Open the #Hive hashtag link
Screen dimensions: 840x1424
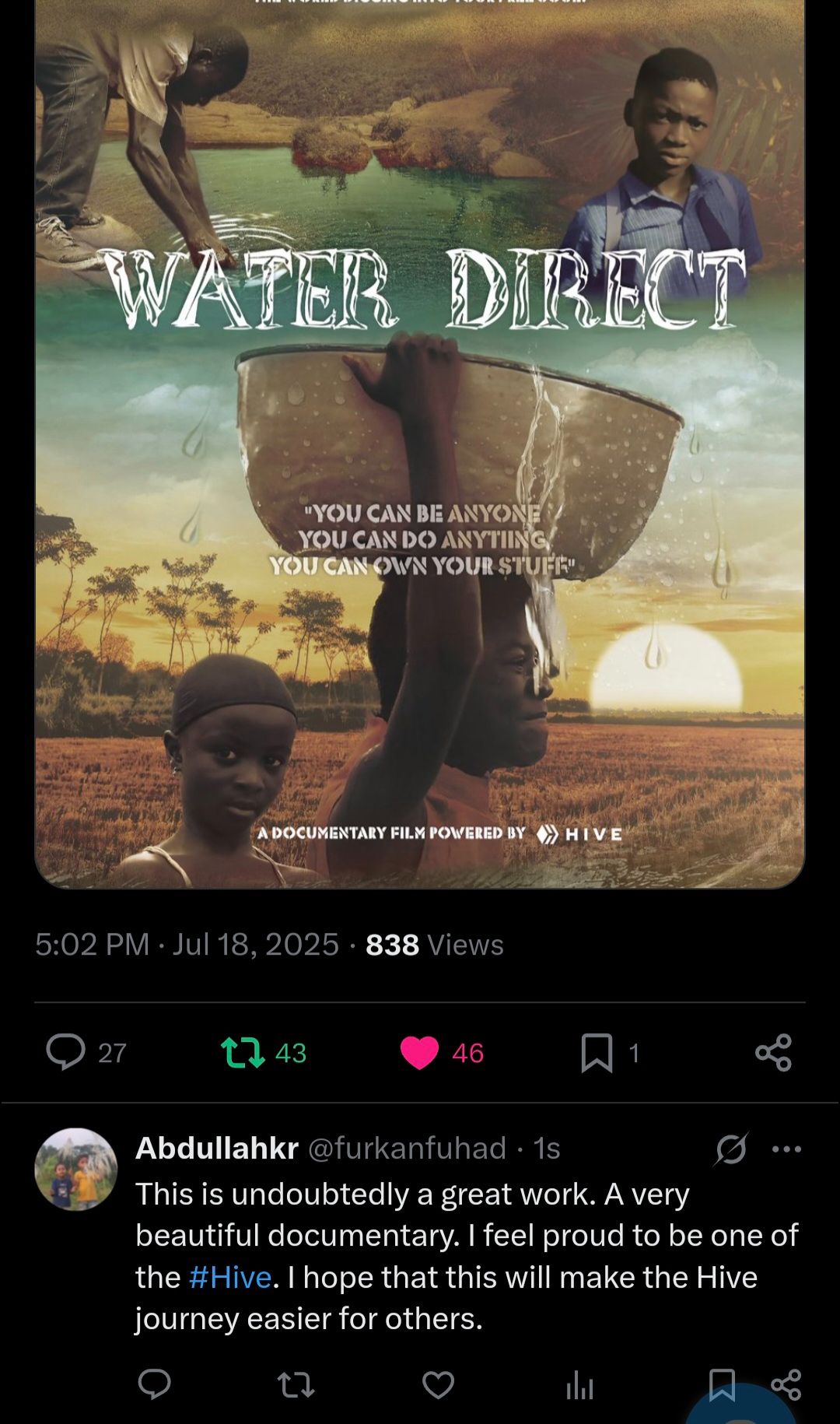230,1277
